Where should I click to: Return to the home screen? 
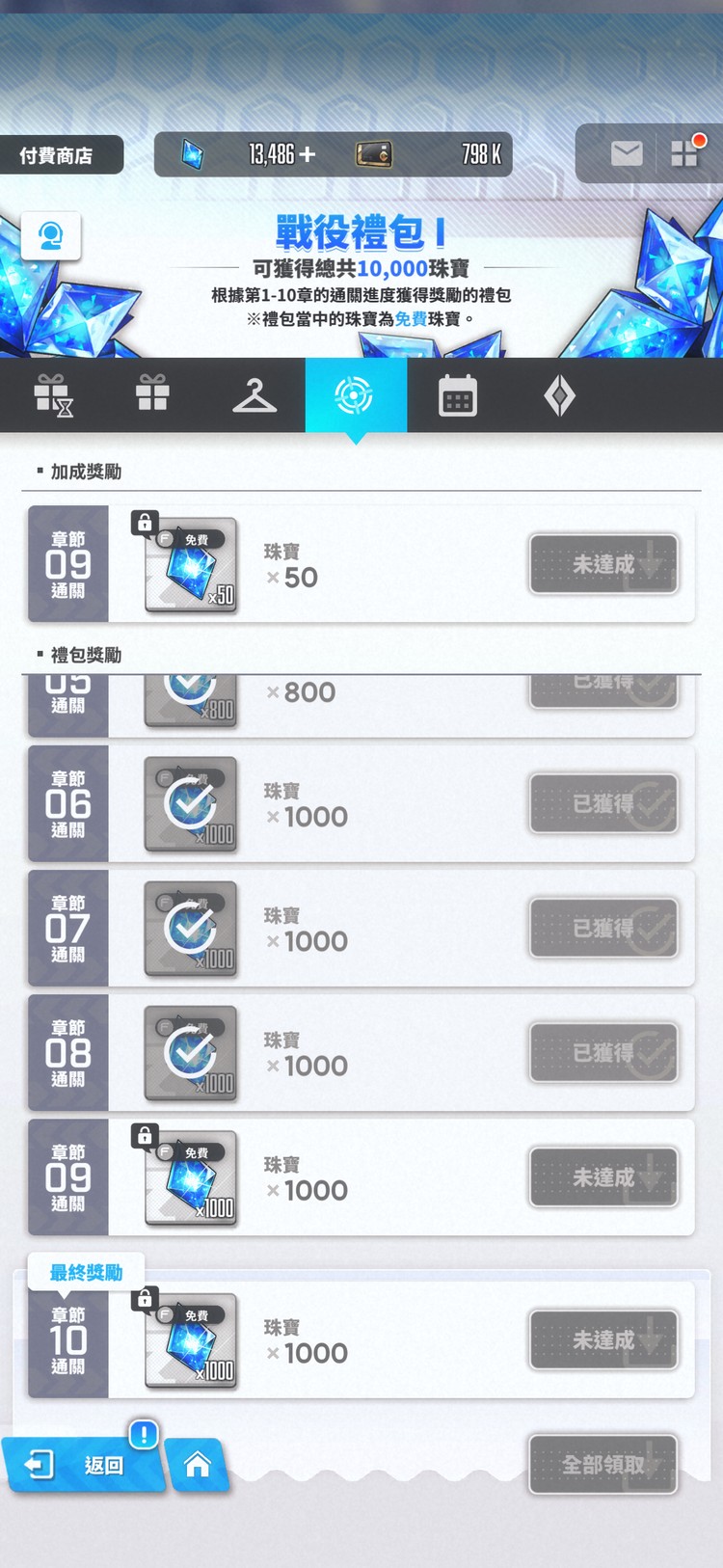point(198,1465)
